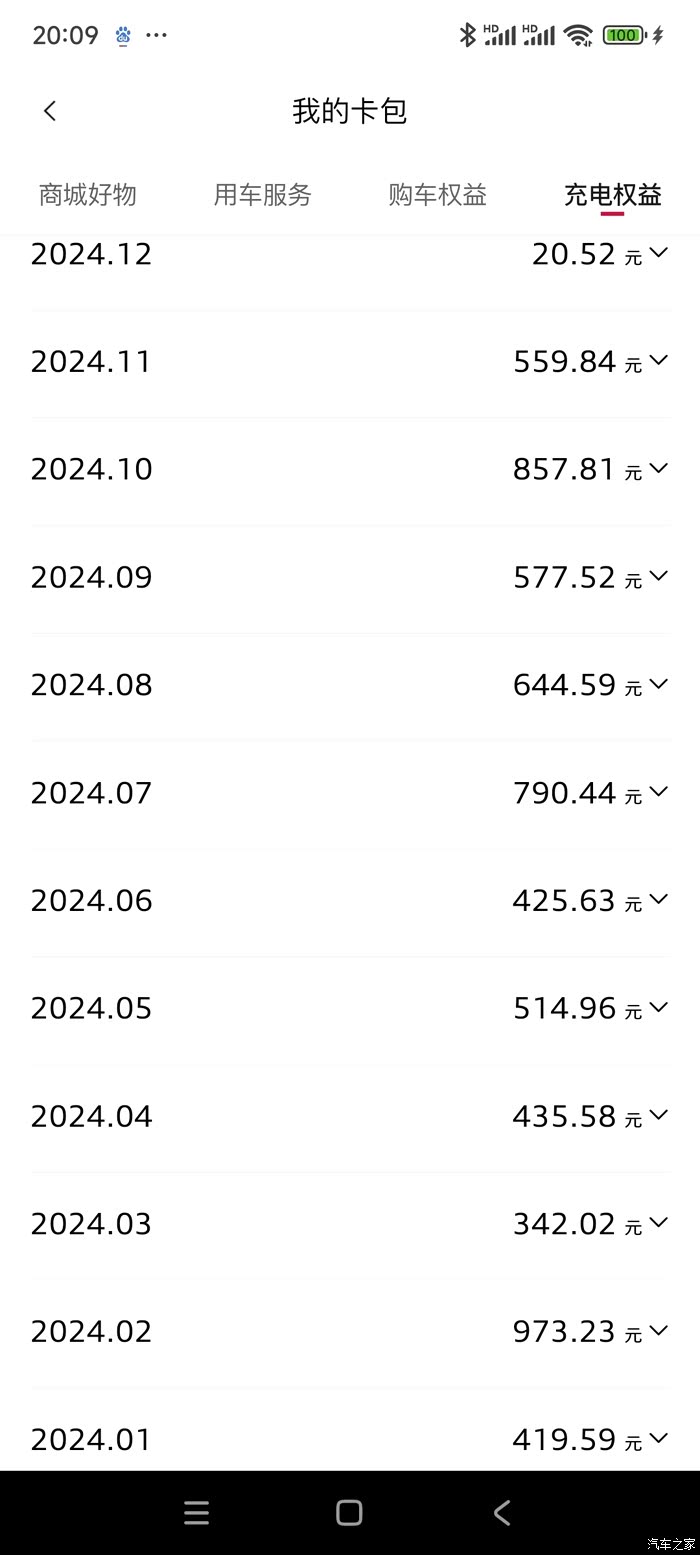
Task: Tap the system home button
Action: tap(349, 1513)
